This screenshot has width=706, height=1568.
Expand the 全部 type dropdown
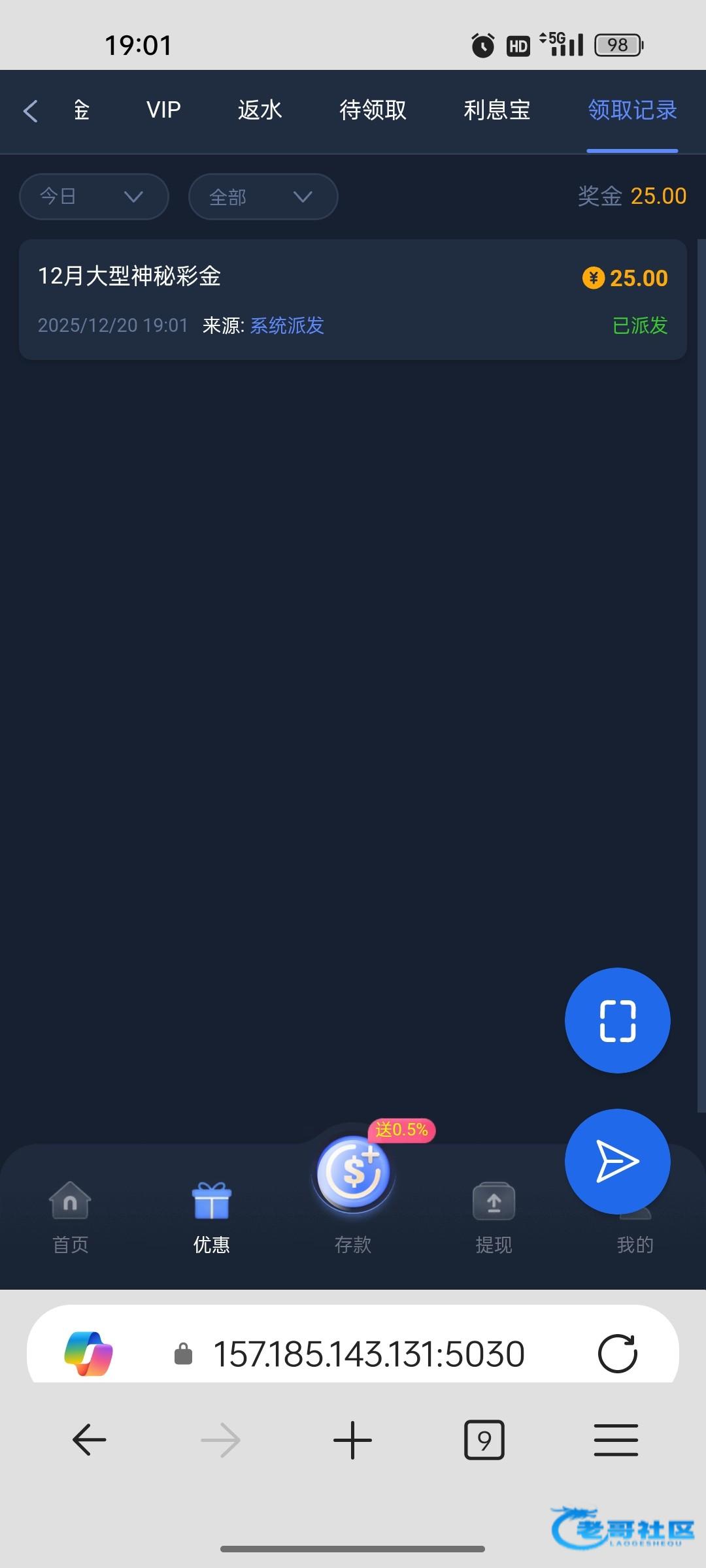pyautogui.click(x=263, y=197)
